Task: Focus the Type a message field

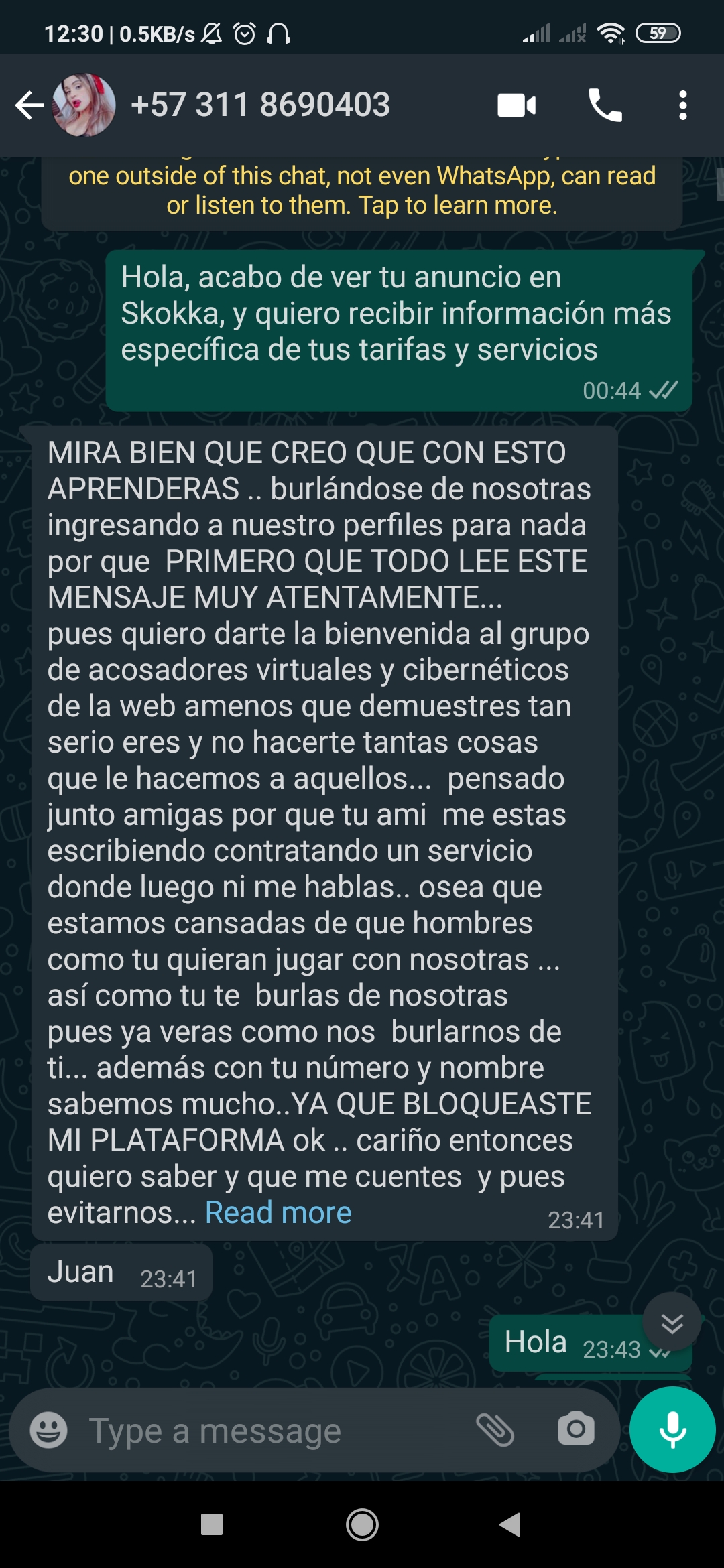Action: (x=268, y=1431)
